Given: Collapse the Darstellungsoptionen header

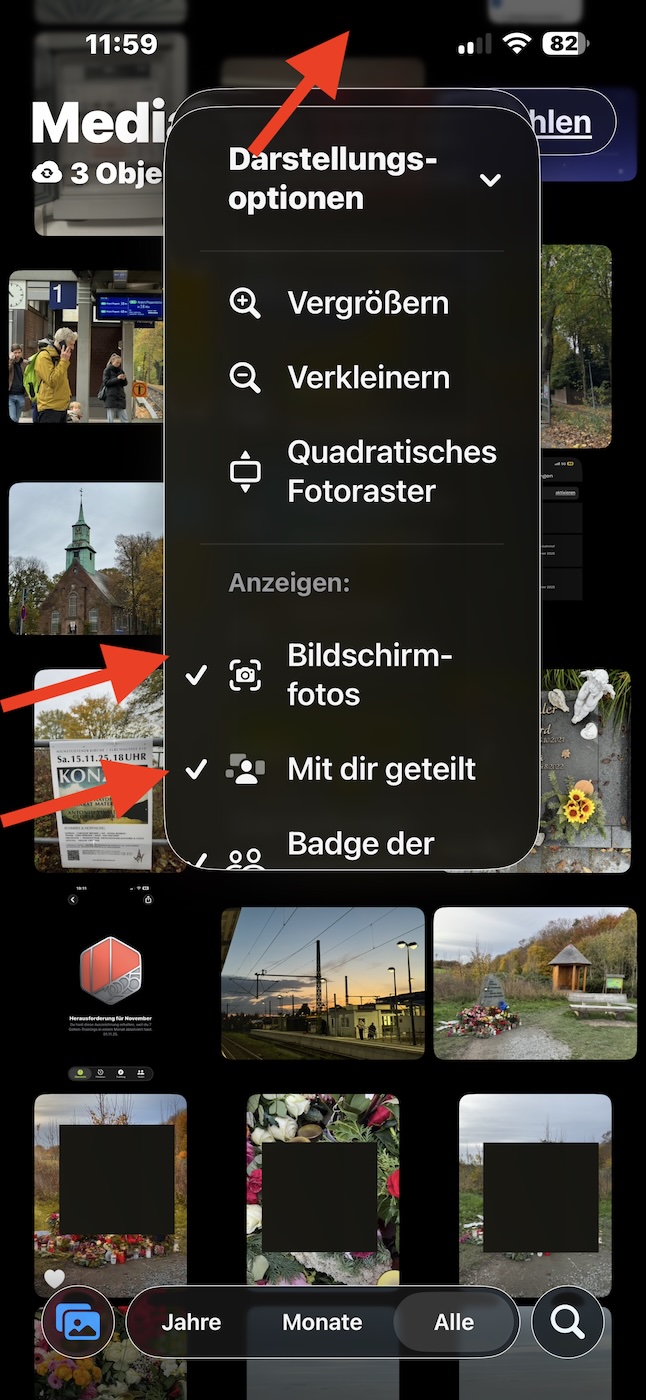Looking at the screenshot, I should click(489, 180).
